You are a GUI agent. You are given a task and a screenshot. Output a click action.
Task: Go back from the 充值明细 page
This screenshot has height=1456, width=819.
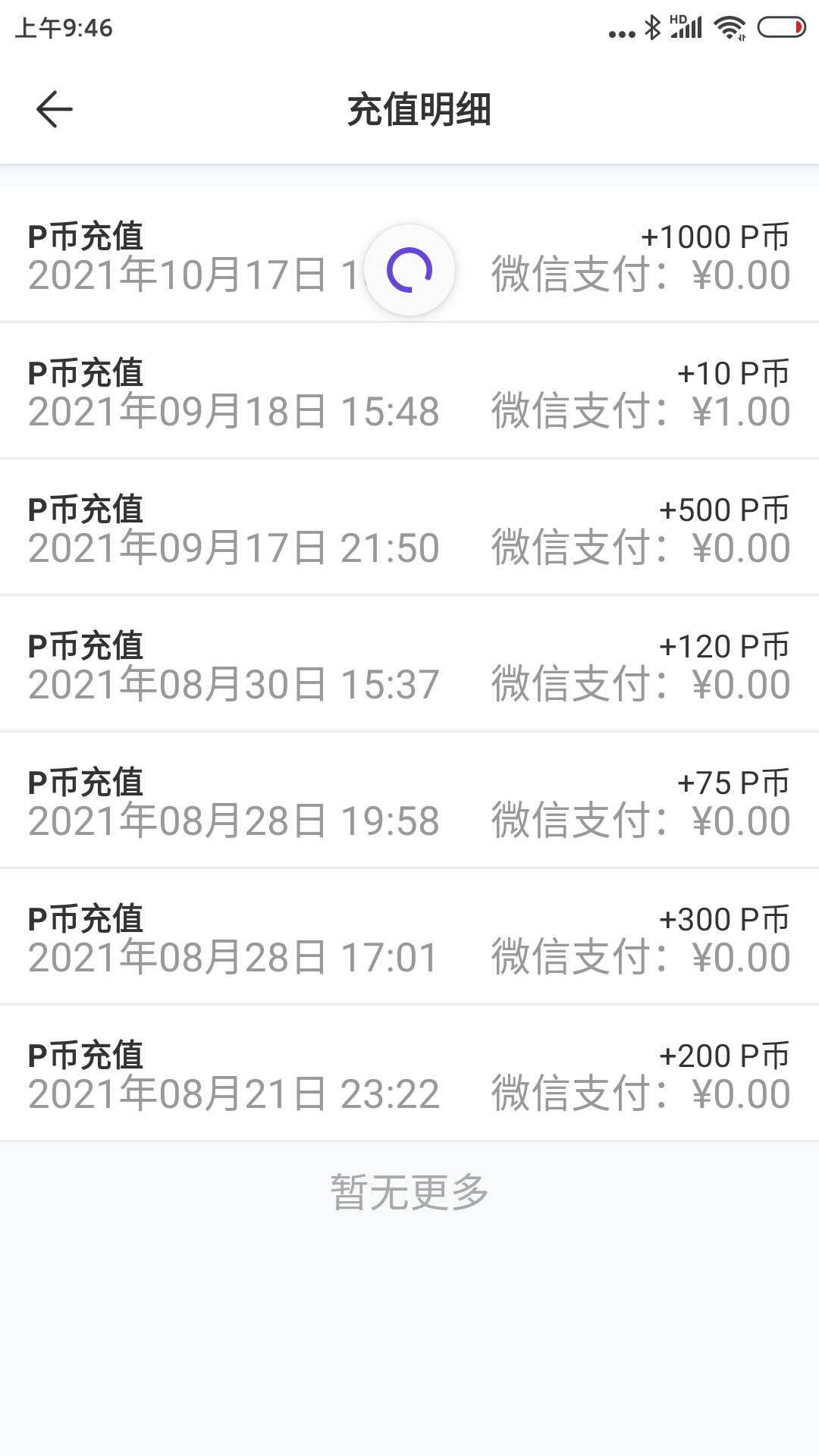pyautogui.click(x=55, y=109)
